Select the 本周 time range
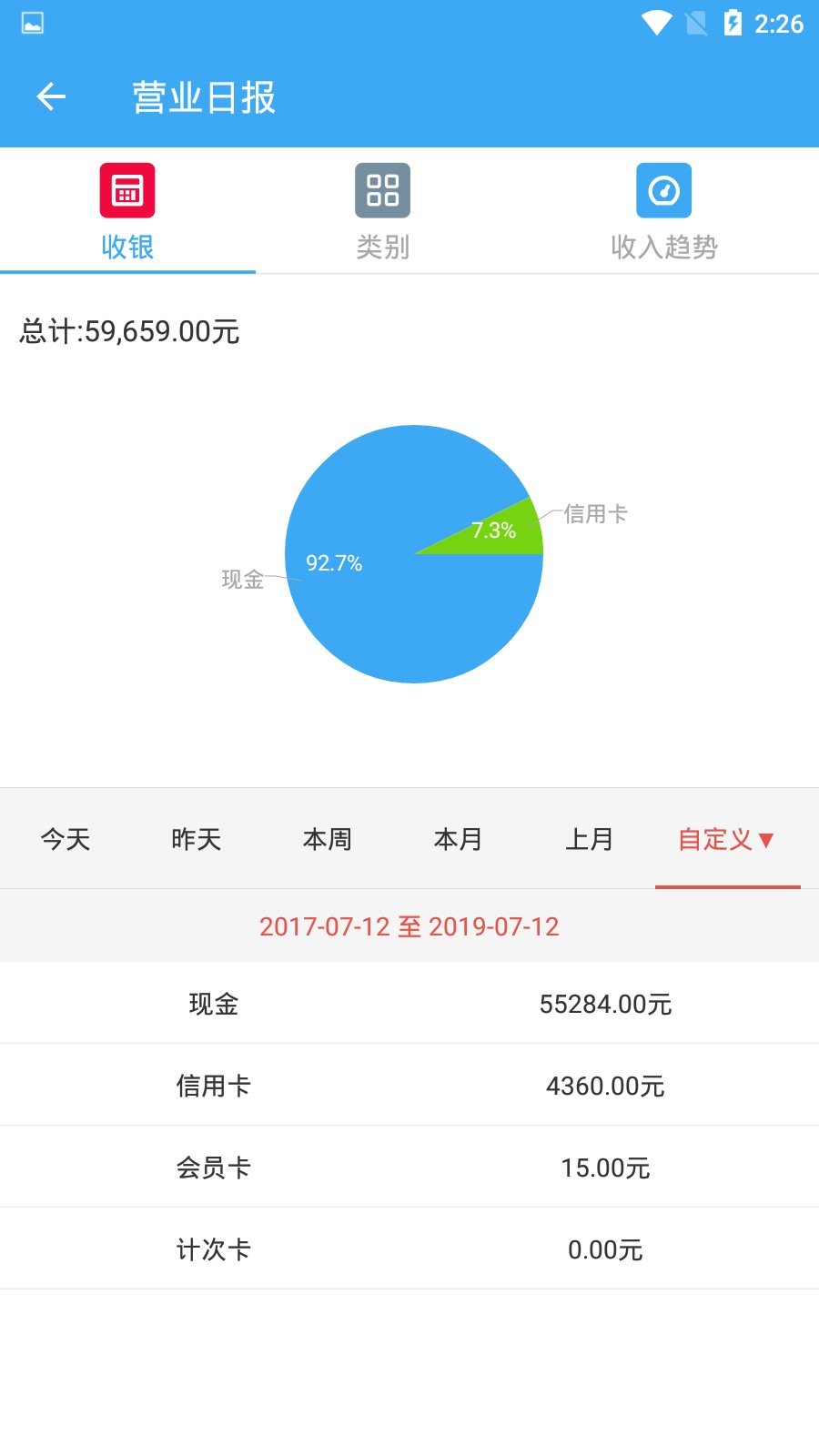This screenshot has width=819, height=1456. coord(328,839)
